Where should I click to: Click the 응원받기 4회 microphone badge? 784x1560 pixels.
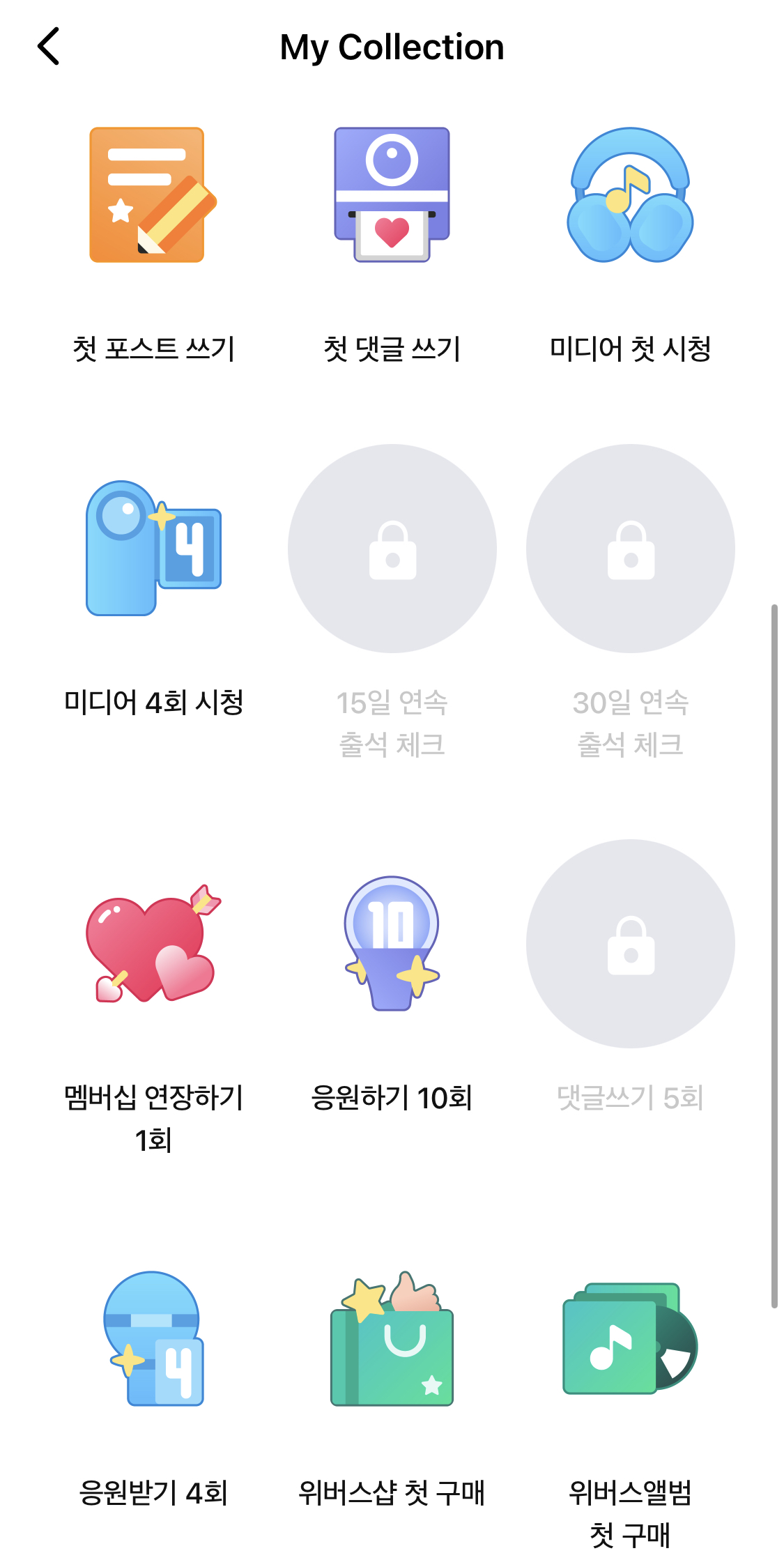153,1342
